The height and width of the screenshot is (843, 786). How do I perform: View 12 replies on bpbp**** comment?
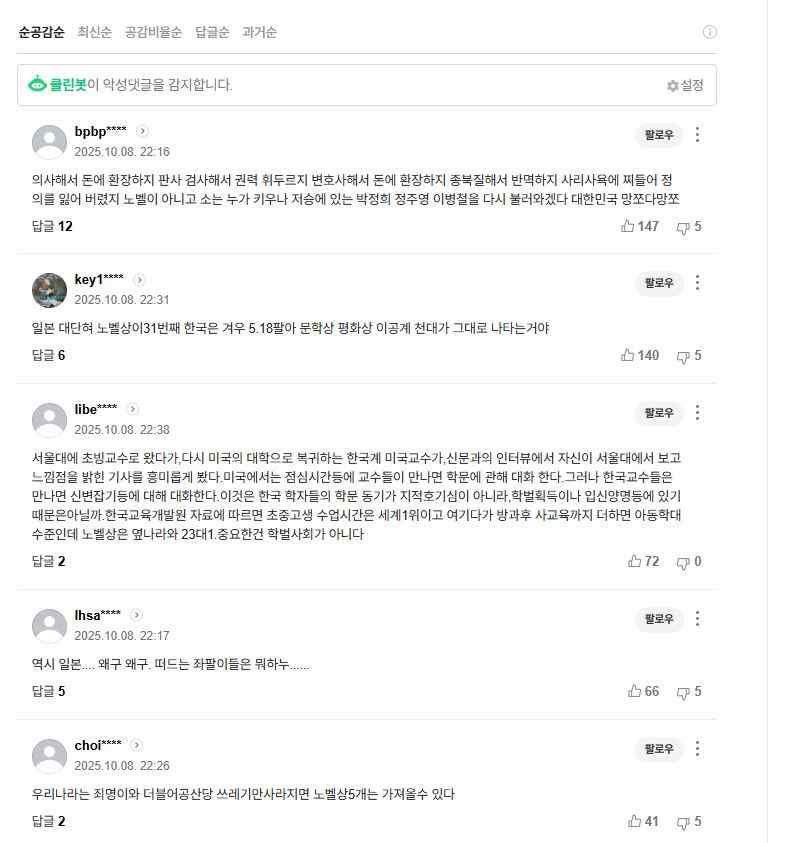pos(52,227)
